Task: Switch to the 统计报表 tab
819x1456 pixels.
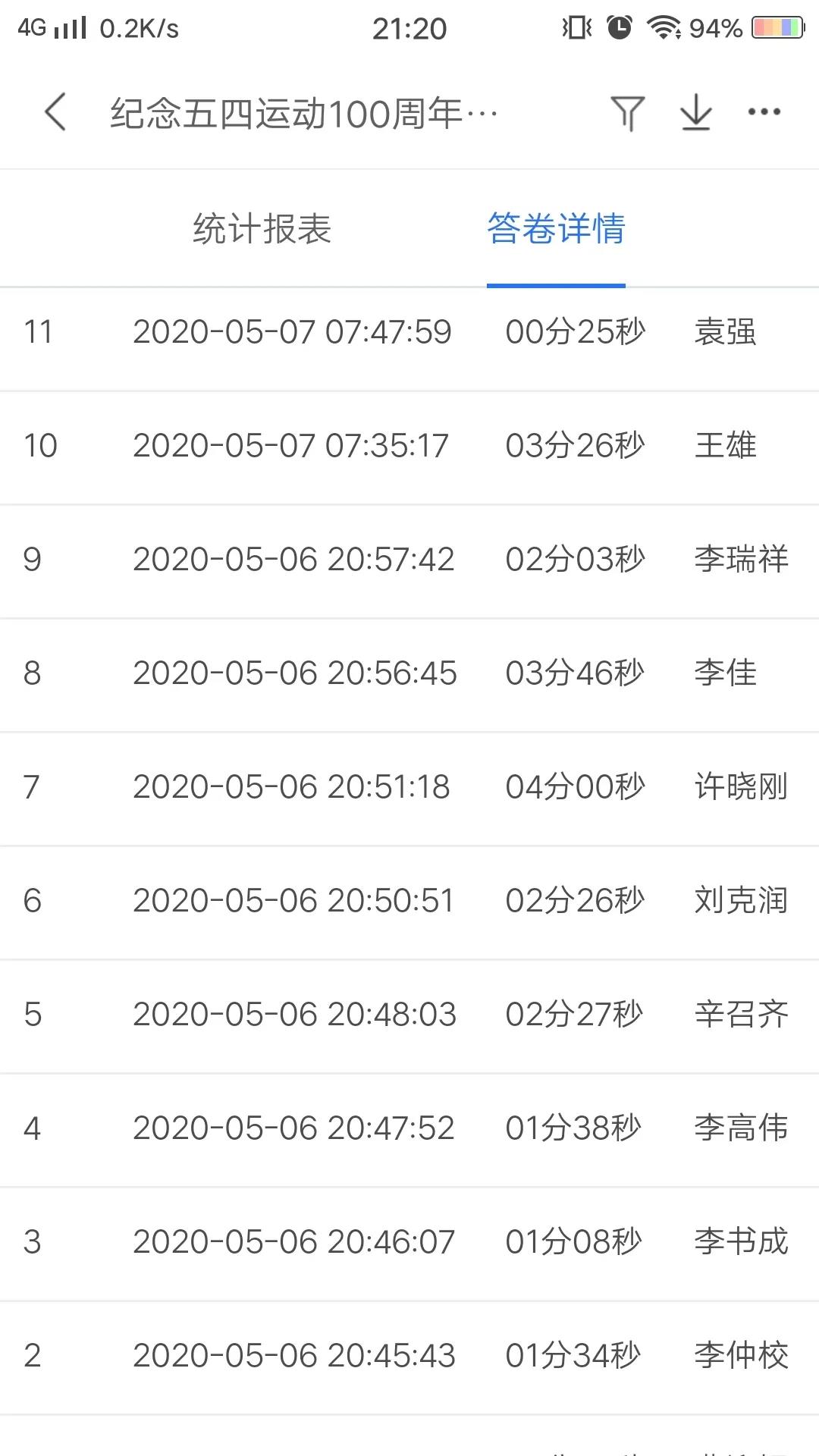Action: (x=262, y=229)
